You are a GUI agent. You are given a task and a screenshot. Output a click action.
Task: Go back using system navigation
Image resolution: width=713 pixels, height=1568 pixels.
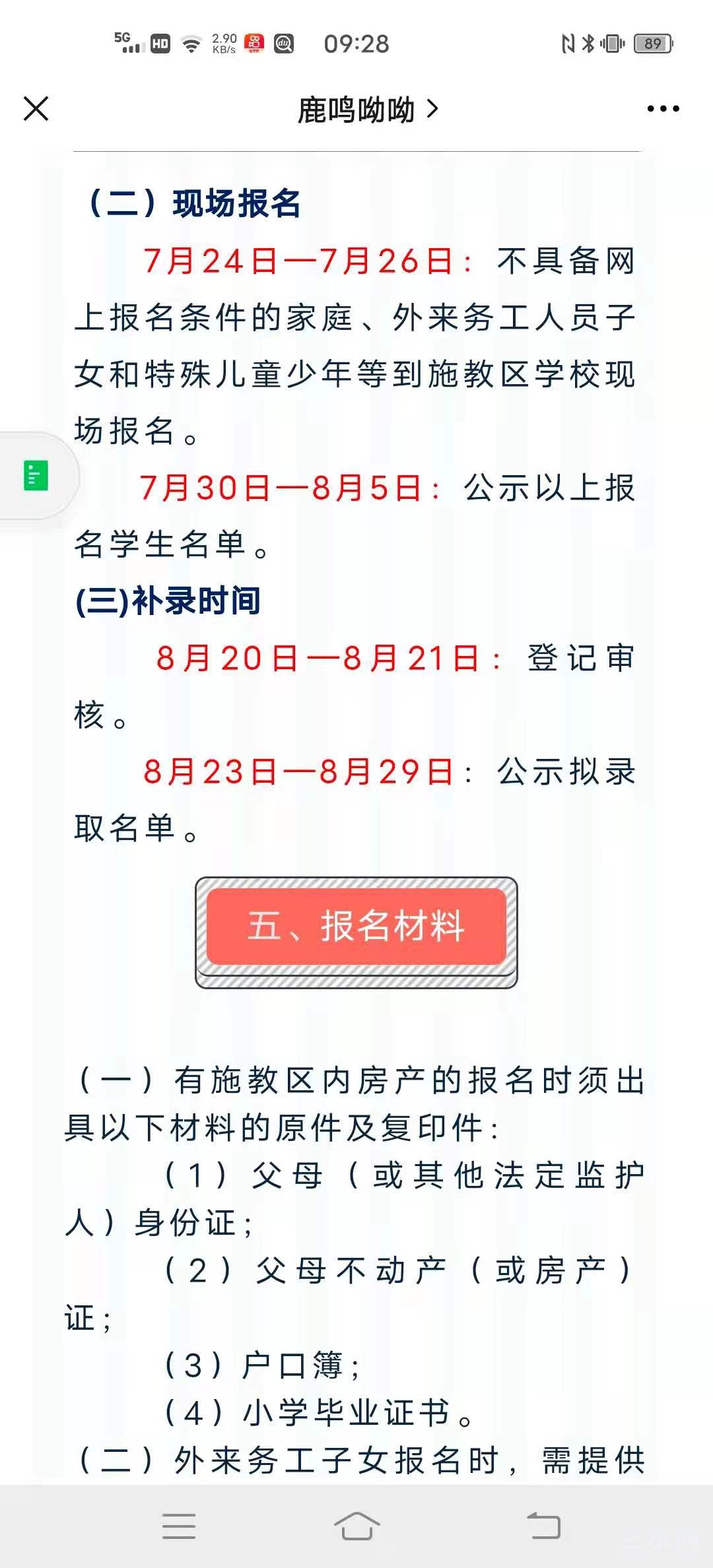(543, 1526)
